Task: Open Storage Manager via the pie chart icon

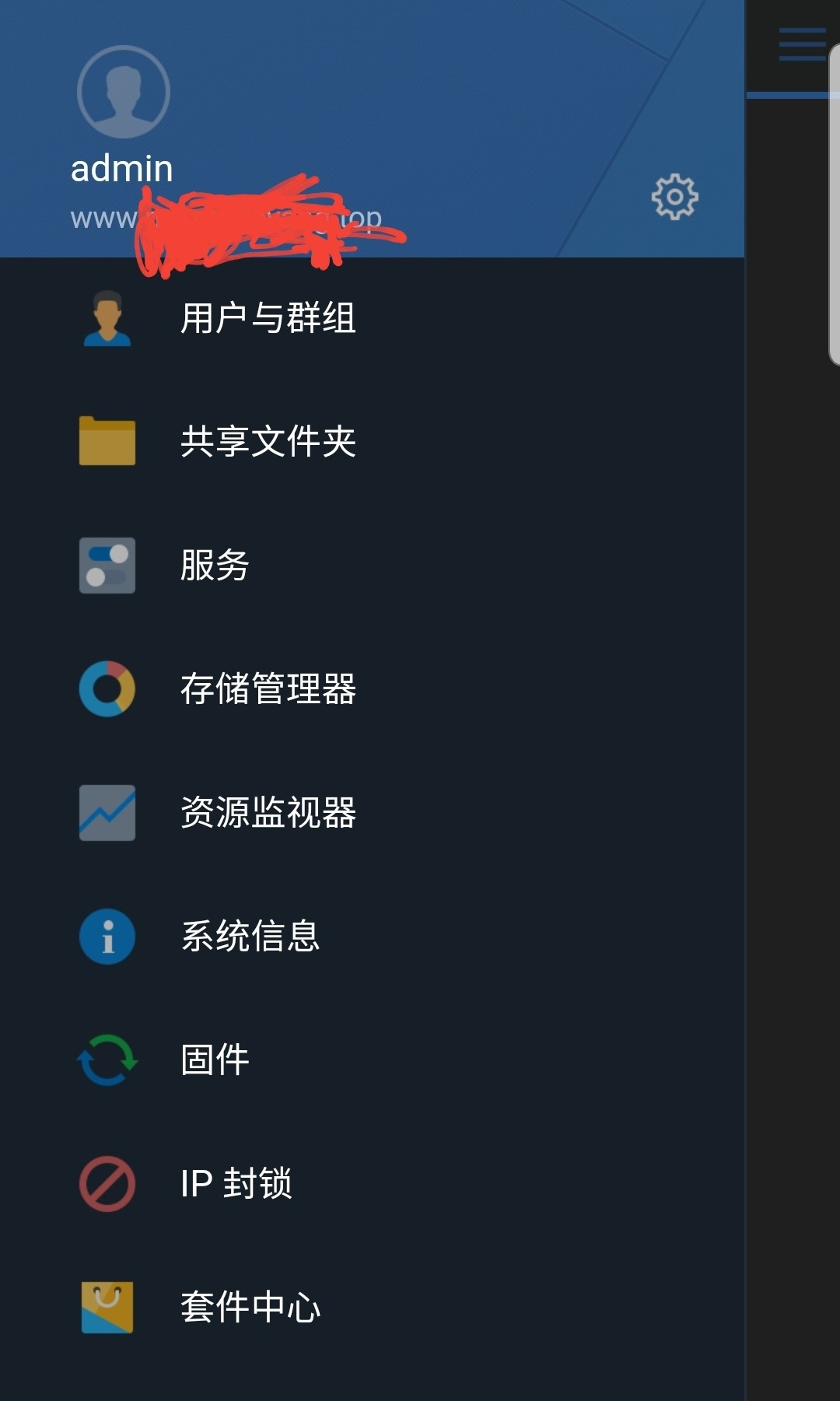Action: [107, 689]
